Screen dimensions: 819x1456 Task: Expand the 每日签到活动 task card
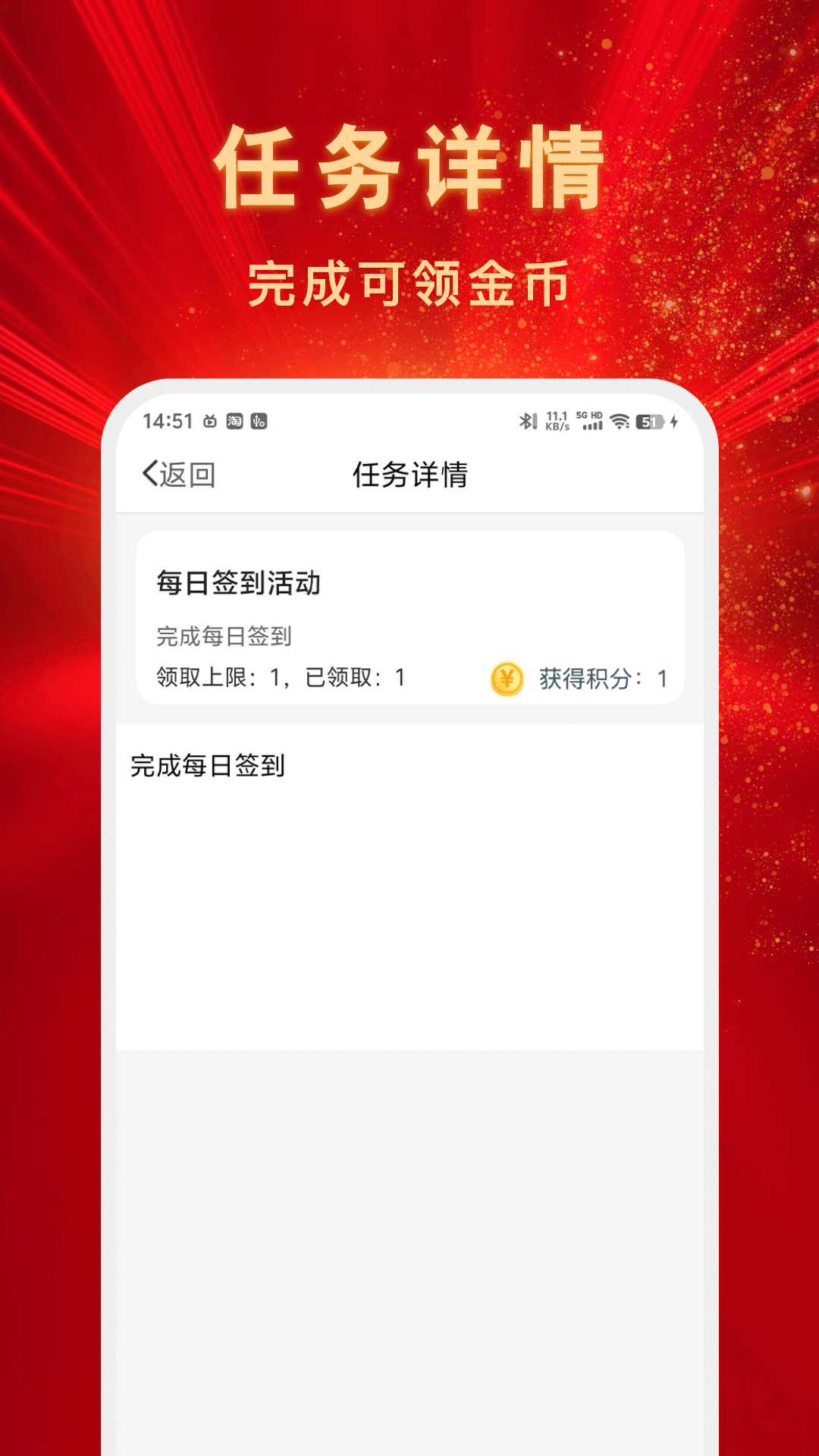click(409, 622)
